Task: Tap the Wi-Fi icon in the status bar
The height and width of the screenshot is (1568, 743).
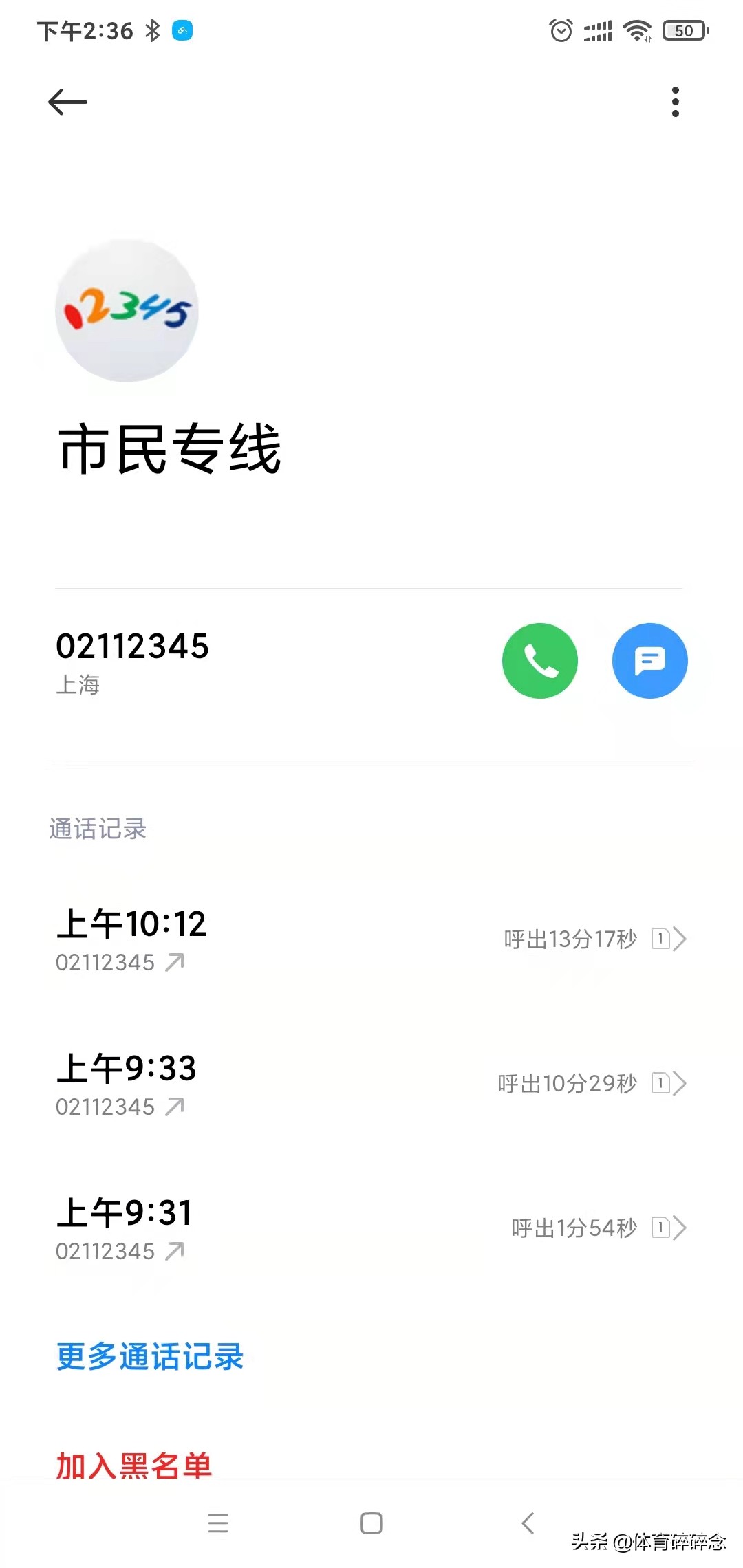Action: pyautogui.click(x=636, y=29)
